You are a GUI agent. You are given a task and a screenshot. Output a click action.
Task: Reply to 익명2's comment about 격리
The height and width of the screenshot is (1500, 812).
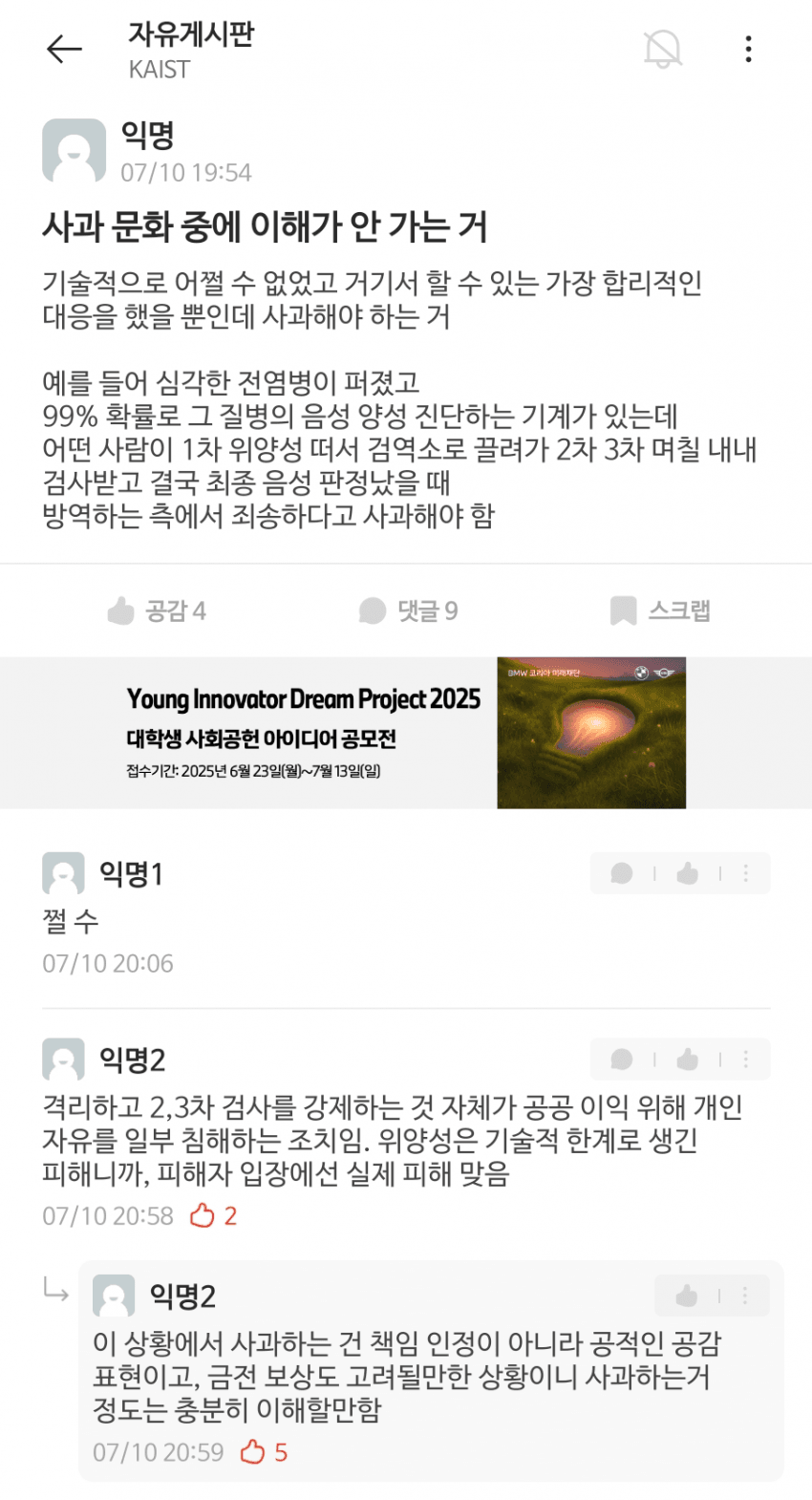[622, 1059]
